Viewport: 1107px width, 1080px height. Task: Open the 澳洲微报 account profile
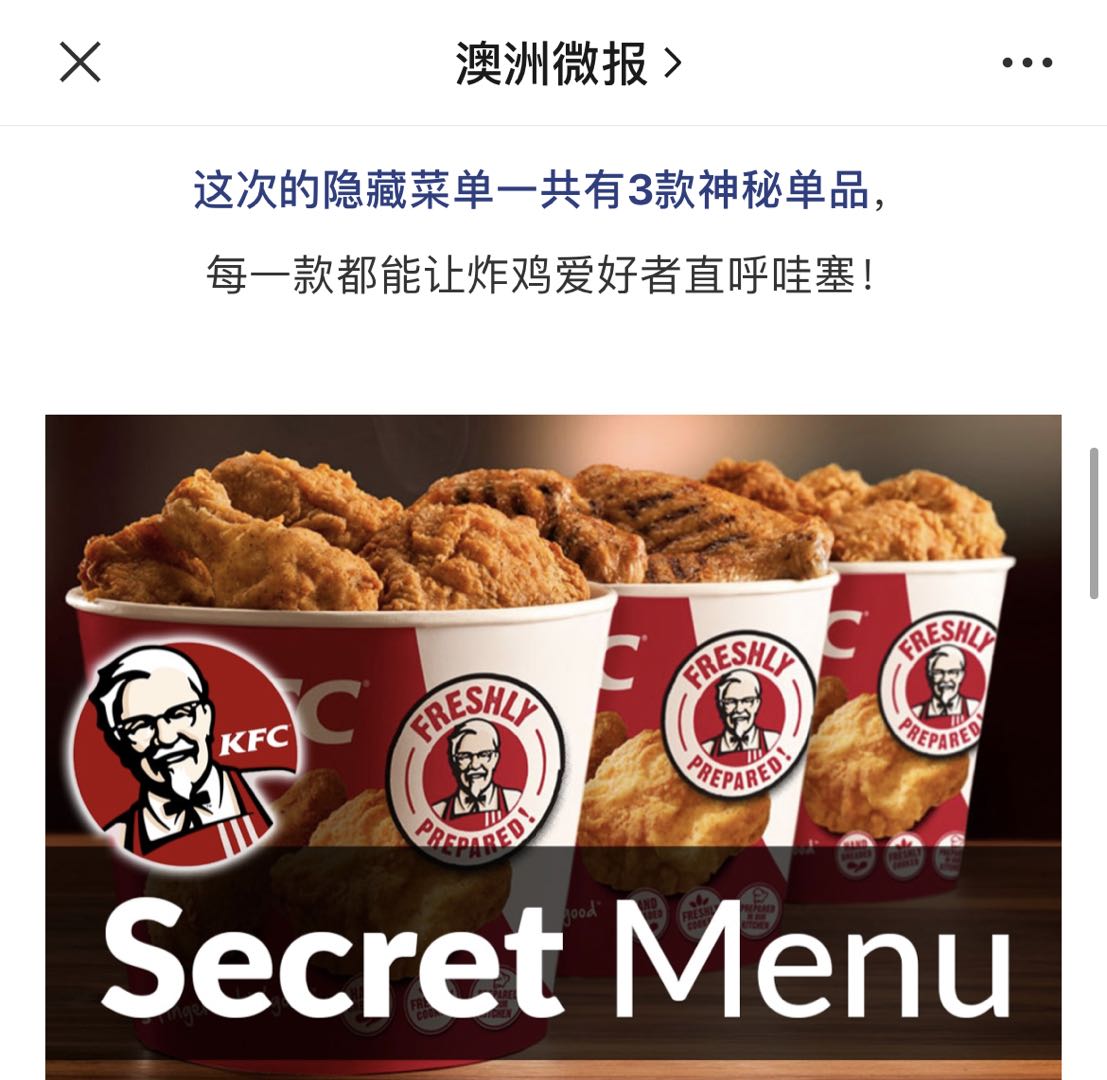click(x=567, y=64)
